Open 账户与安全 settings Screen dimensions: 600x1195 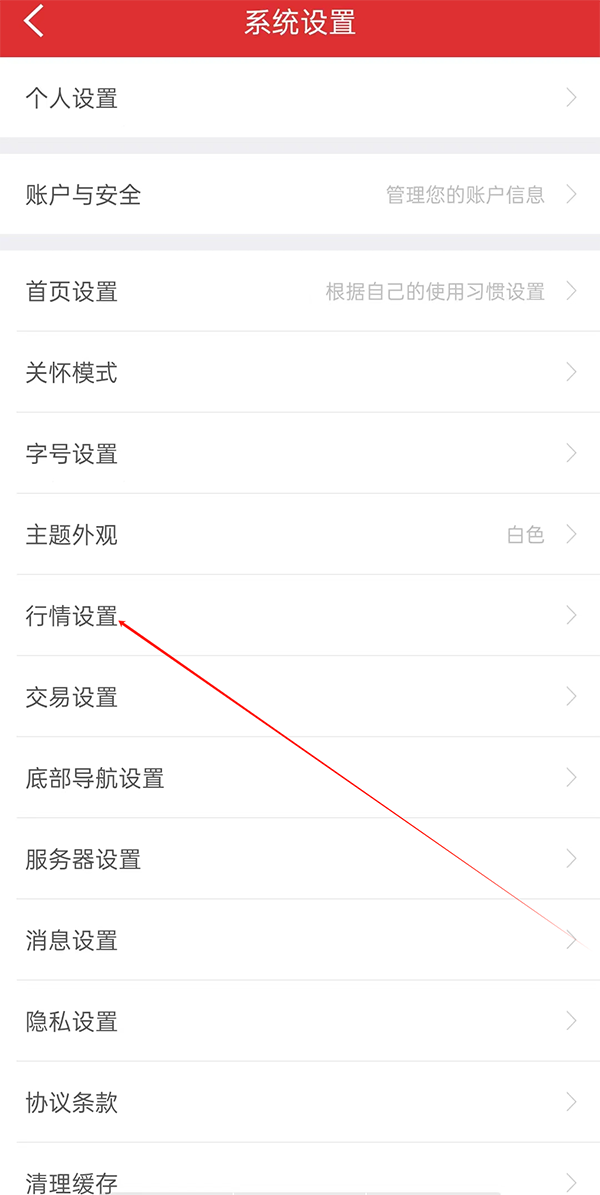(300, 195)
